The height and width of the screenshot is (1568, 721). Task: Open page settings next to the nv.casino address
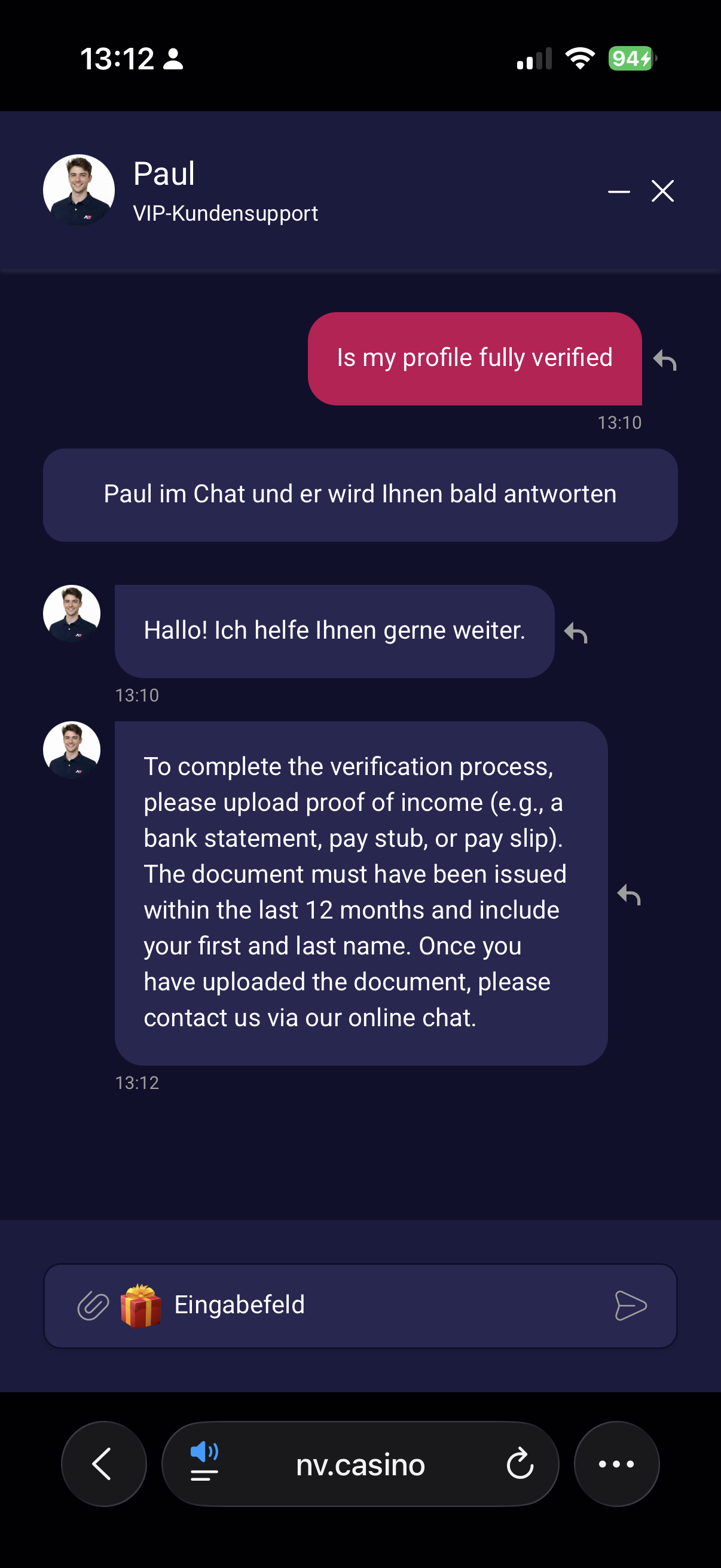click(204, 1464)
